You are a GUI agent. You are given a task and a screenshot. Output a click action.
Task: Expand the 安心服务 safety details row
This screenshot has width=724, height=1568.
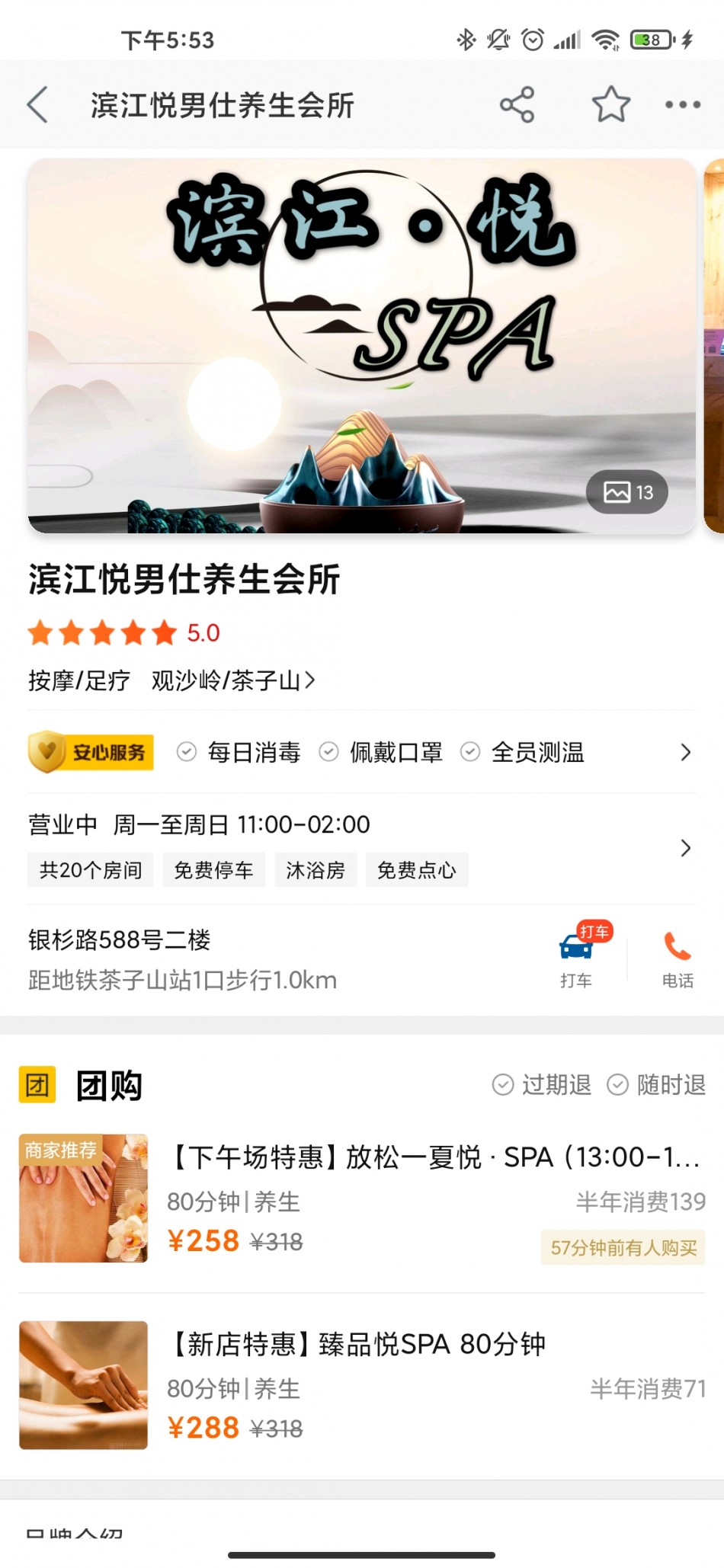coord(684,753)
